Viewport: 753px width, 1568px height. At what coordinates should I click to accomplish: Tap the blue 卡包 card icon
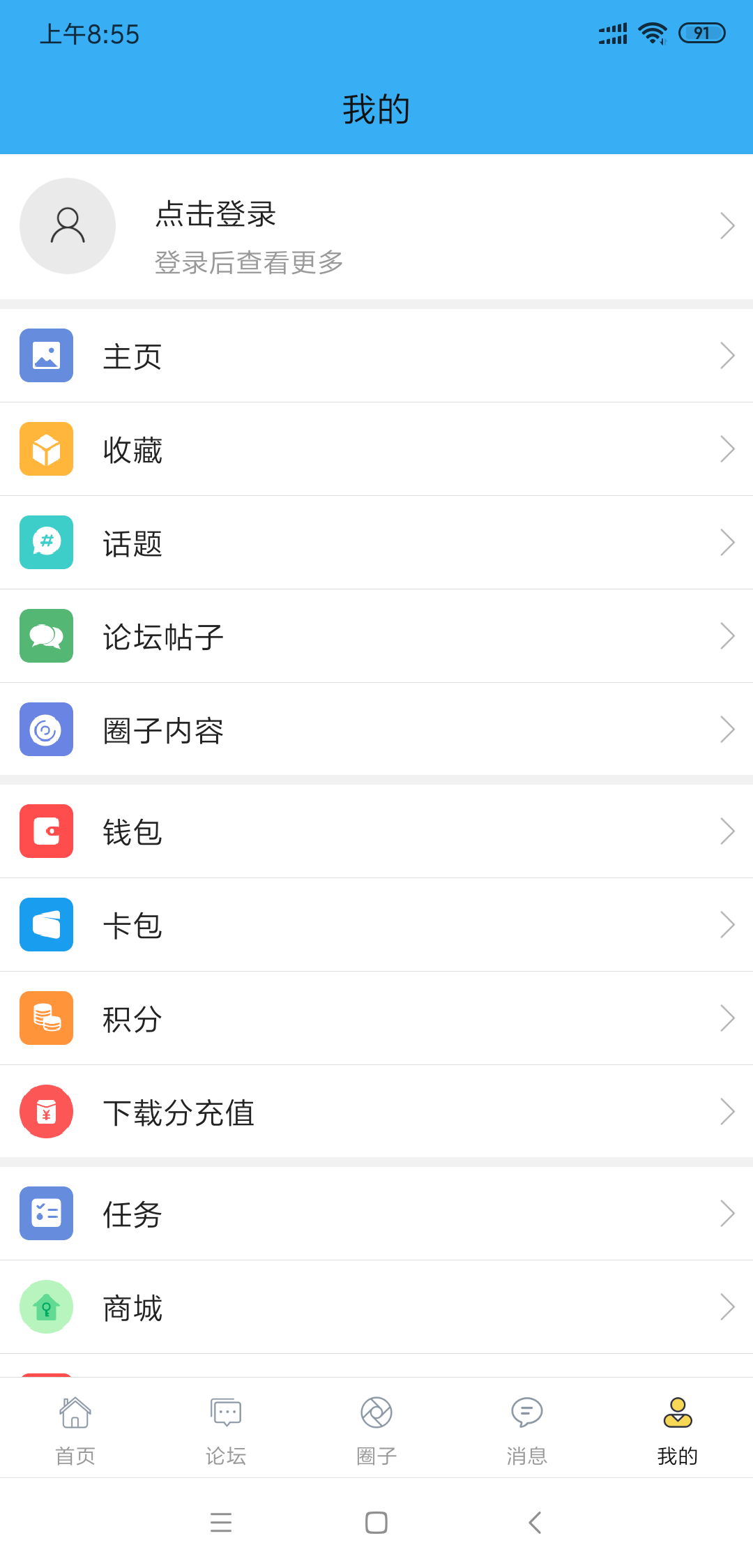pos(46,924)
